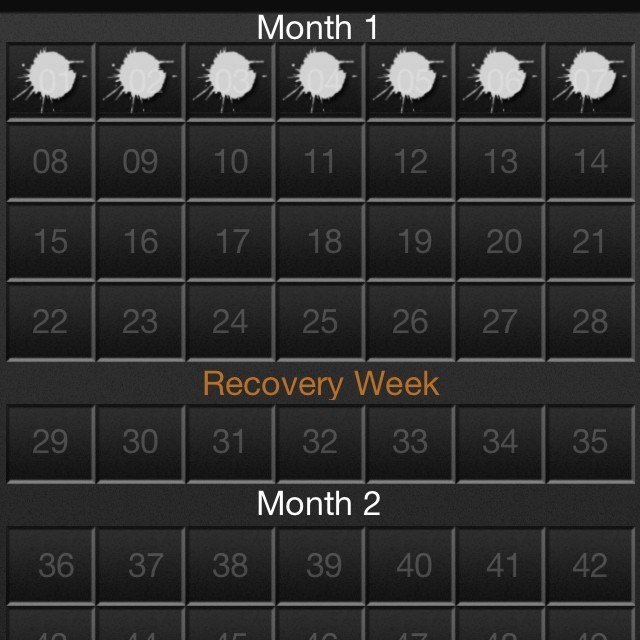
Task: Select day 04 in Month 1
Action: click(320, 79)
